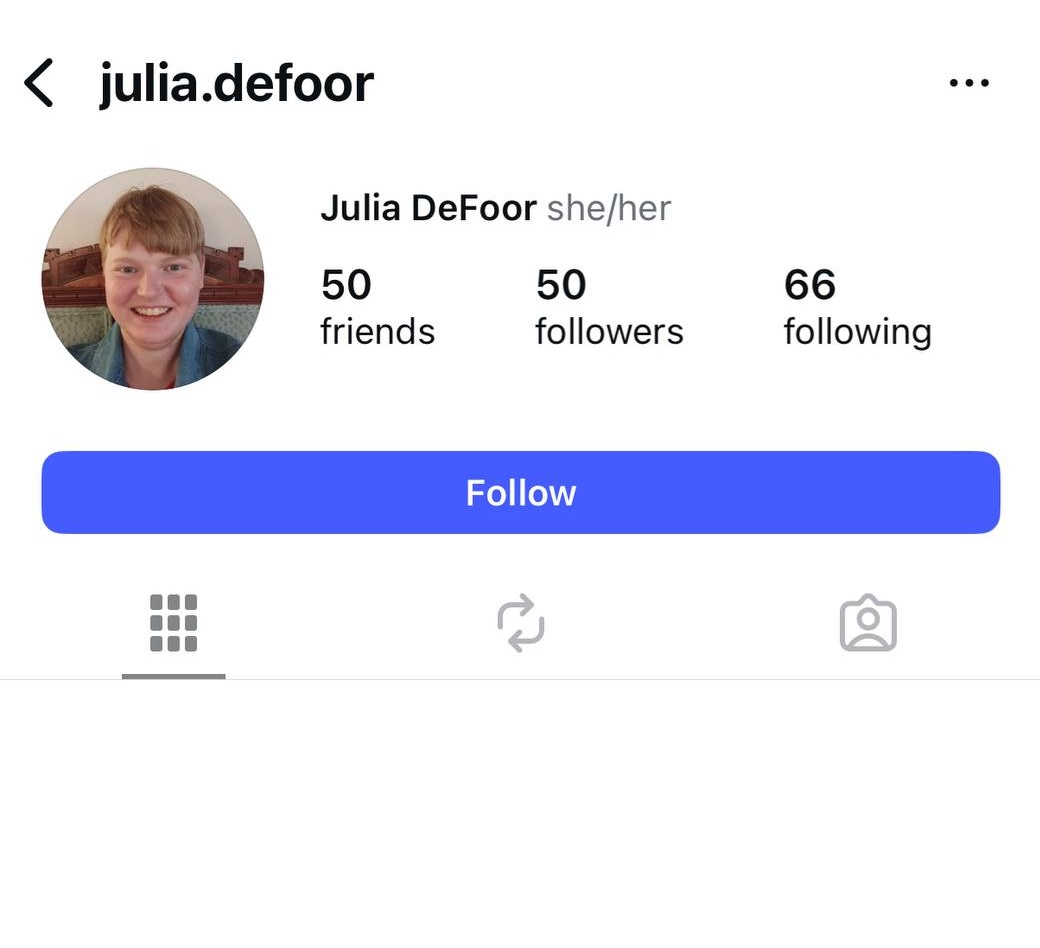Open the three-dot more options menu

pyautogui.click(x=968, y=83)
